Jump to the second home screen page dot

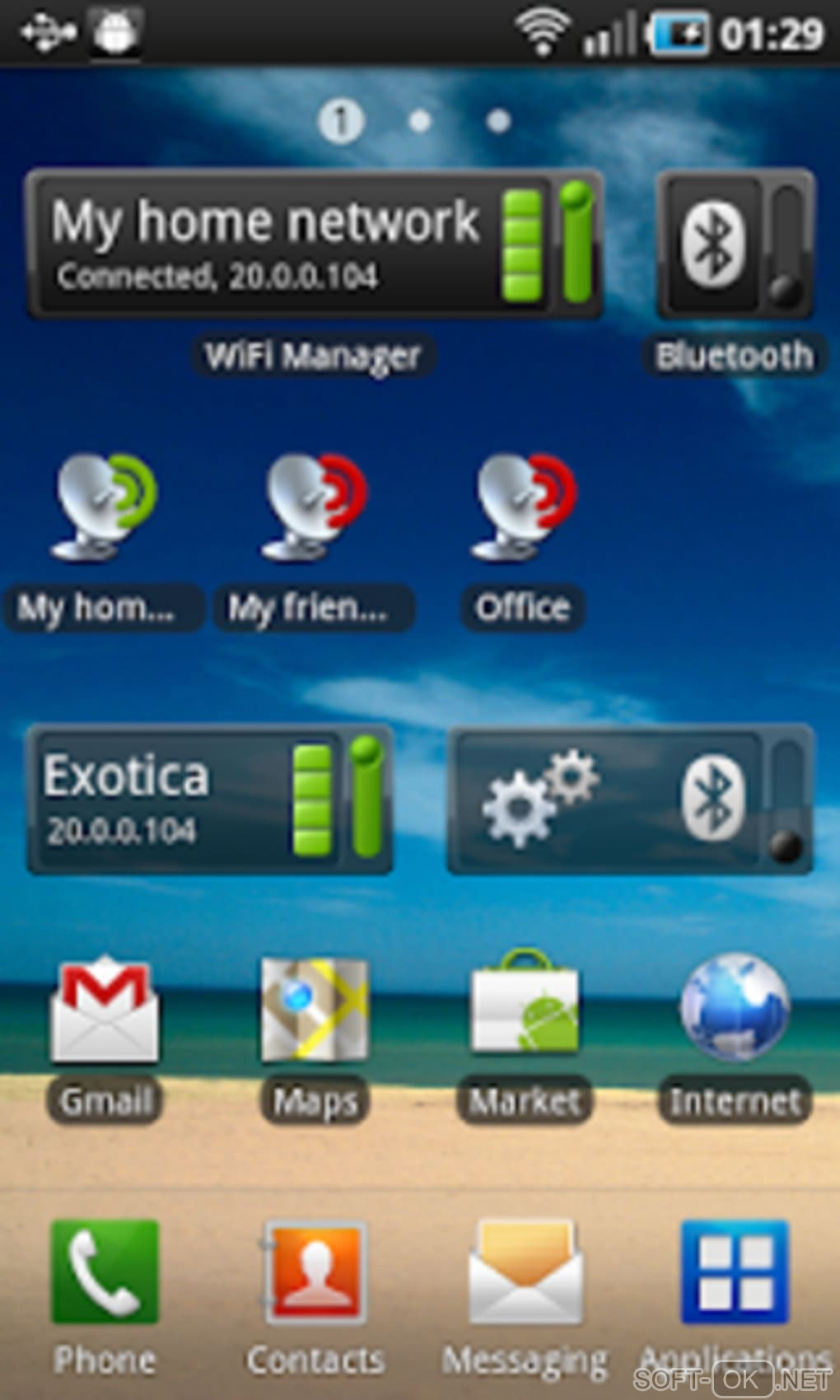(x=420, y=122)
